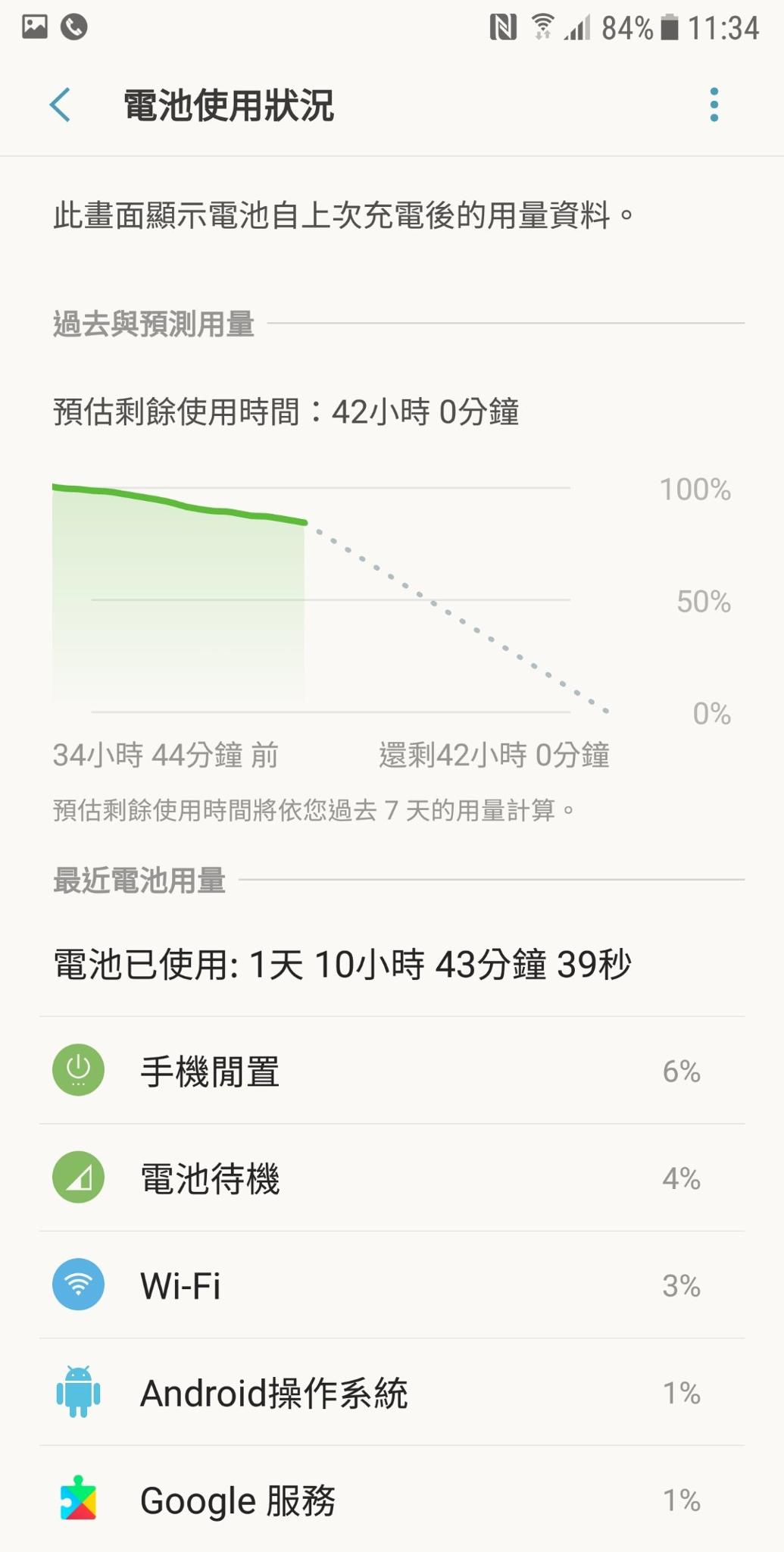The image size is (784, 1552).
Task: View Wi-Fi battery usage
Action: pyautogui.click(x=392, y=1285)
